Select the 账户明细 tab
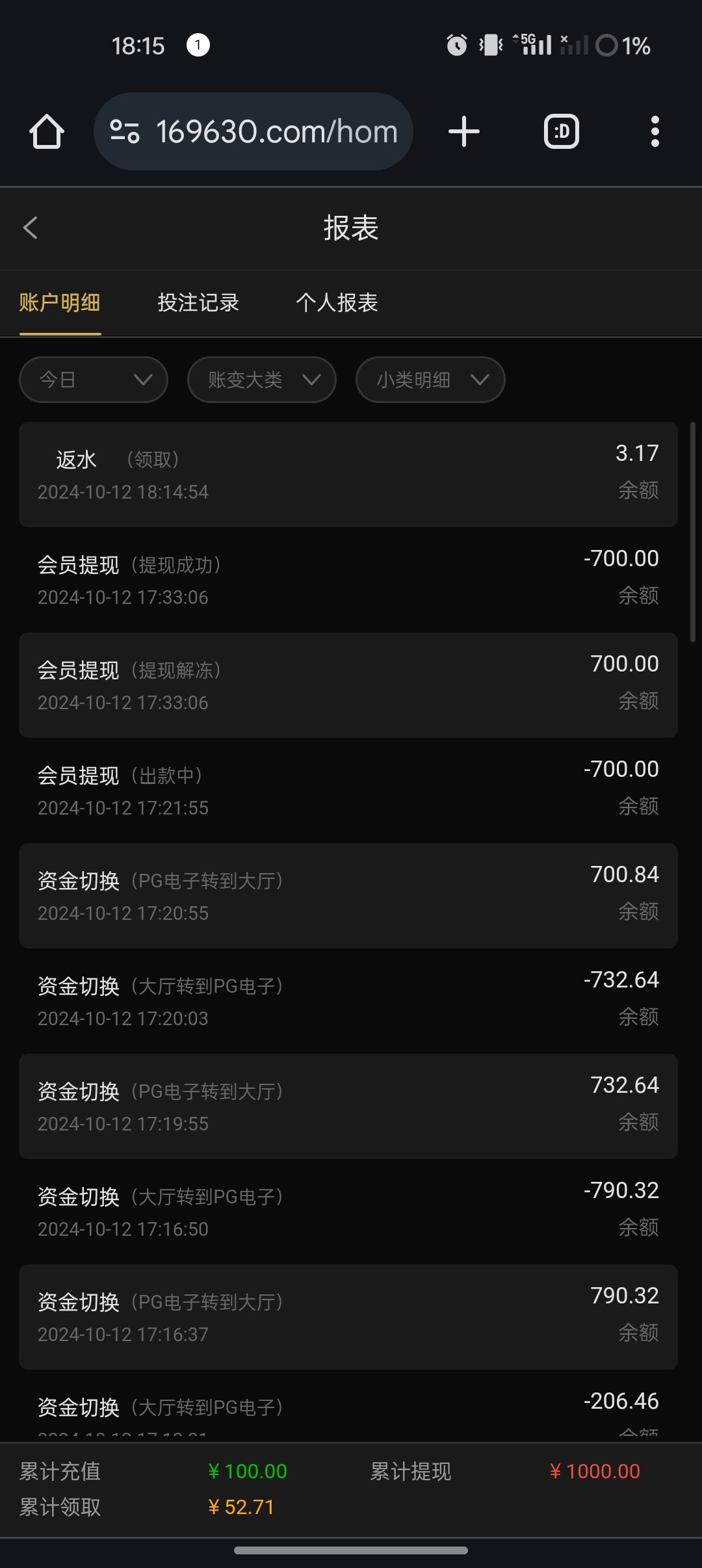 pos(60,303)
